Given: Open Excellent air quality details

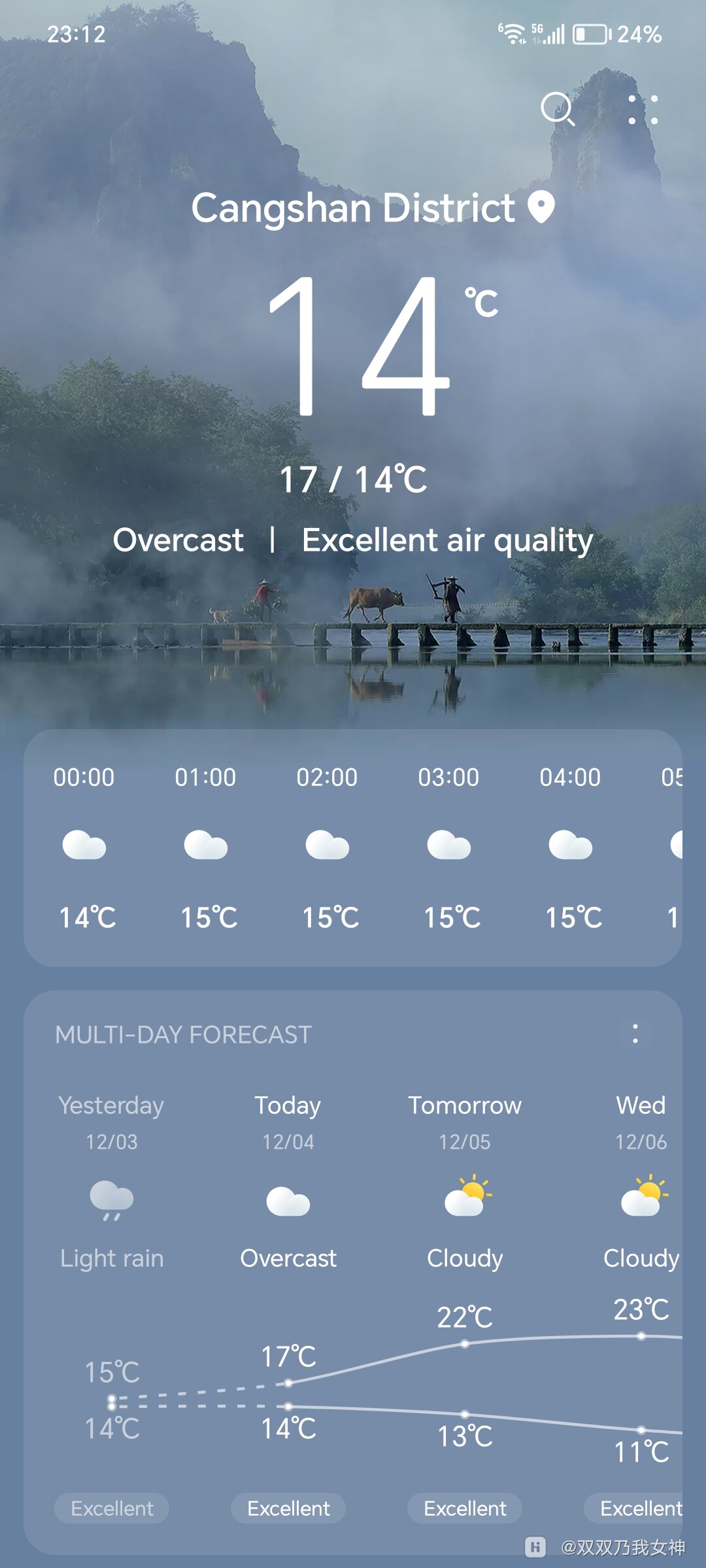Looking at the screenshot, I should 447,540.
